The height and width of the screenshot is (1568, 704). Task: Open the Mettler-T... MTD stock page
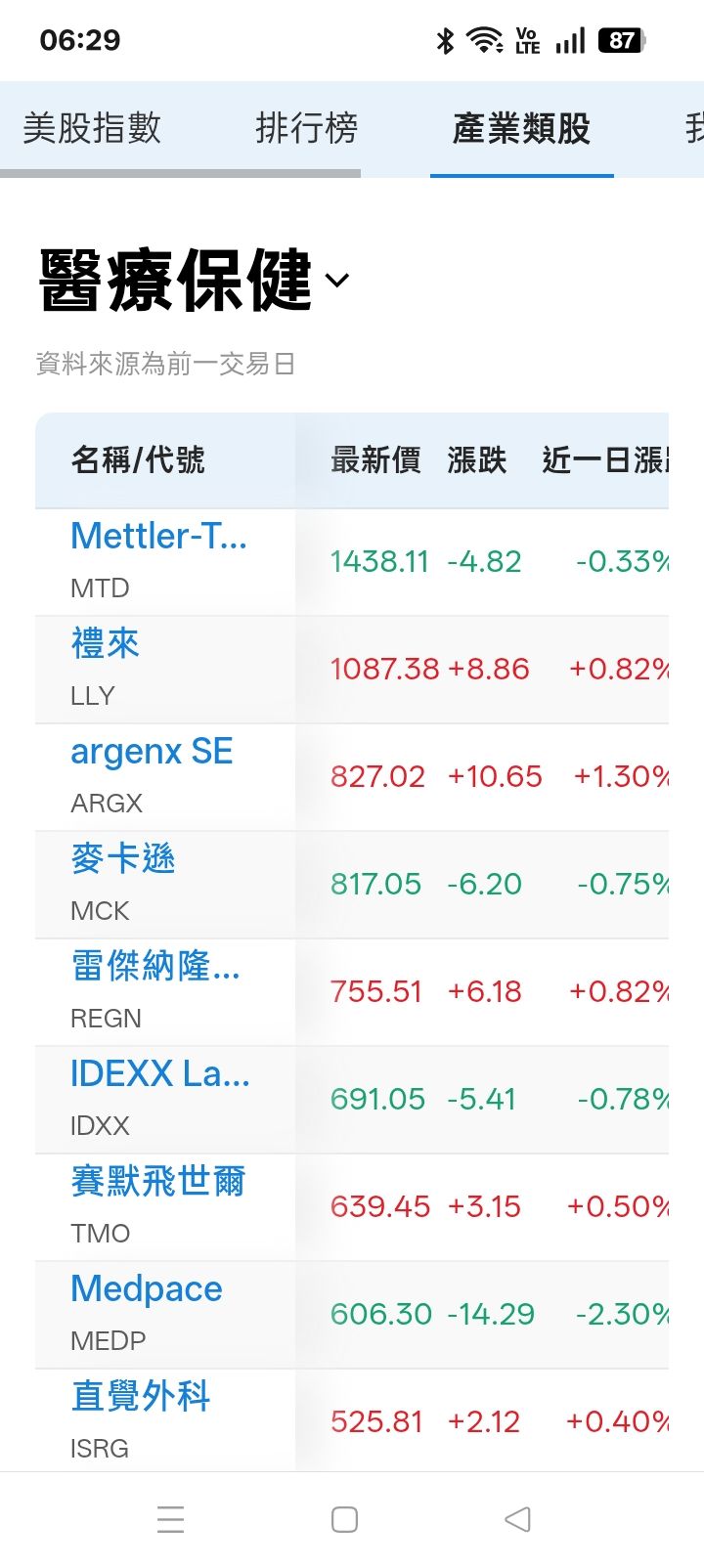click(158, 537)
